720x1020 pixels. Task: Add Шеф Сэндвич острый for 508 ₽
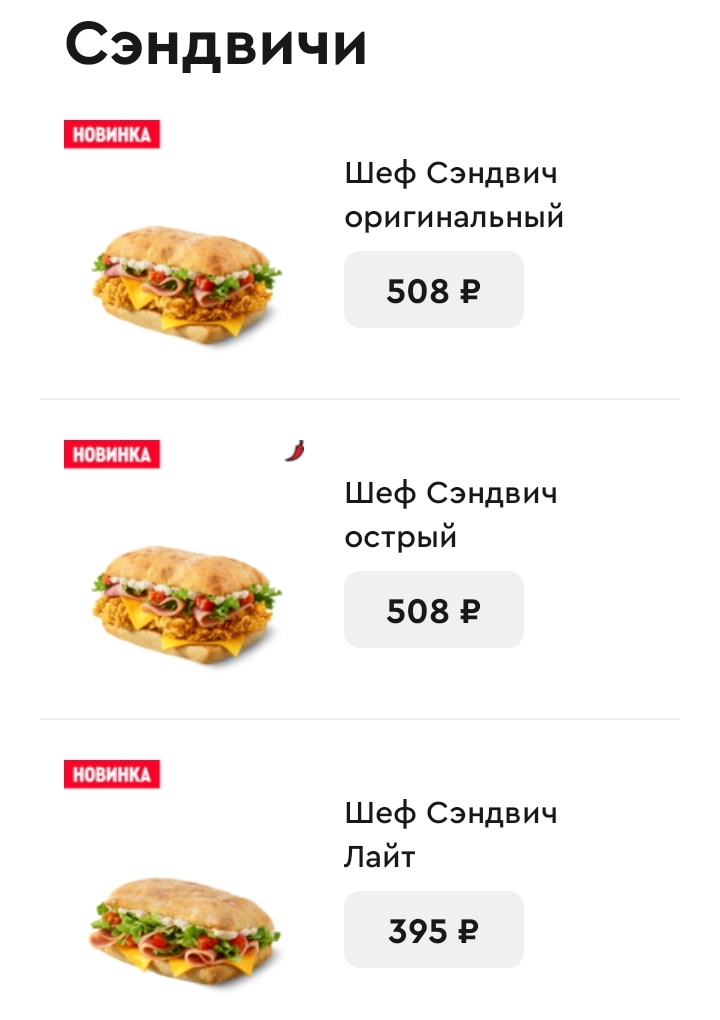(433, 610)
